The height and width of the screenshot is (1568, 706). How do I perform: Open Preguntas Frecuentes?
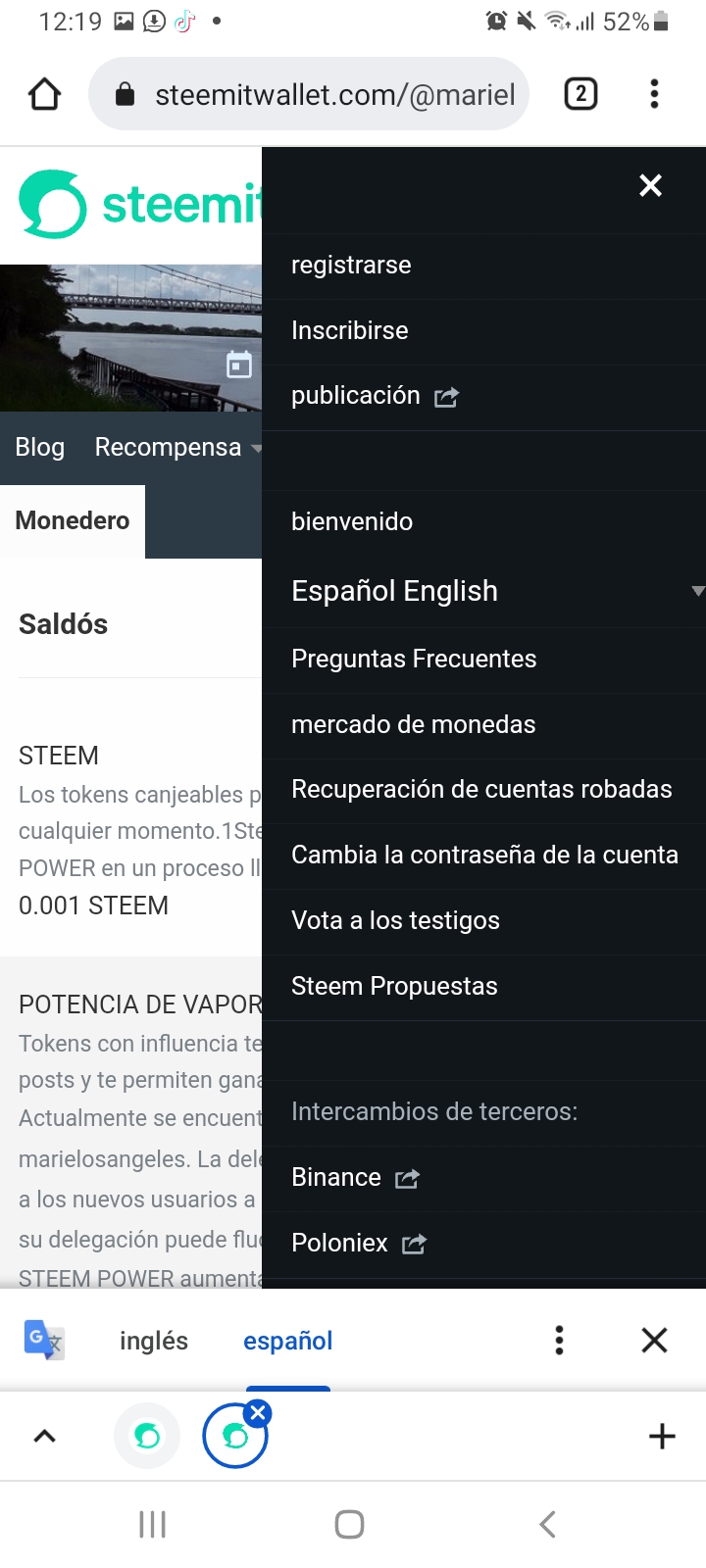coord(484,660)
